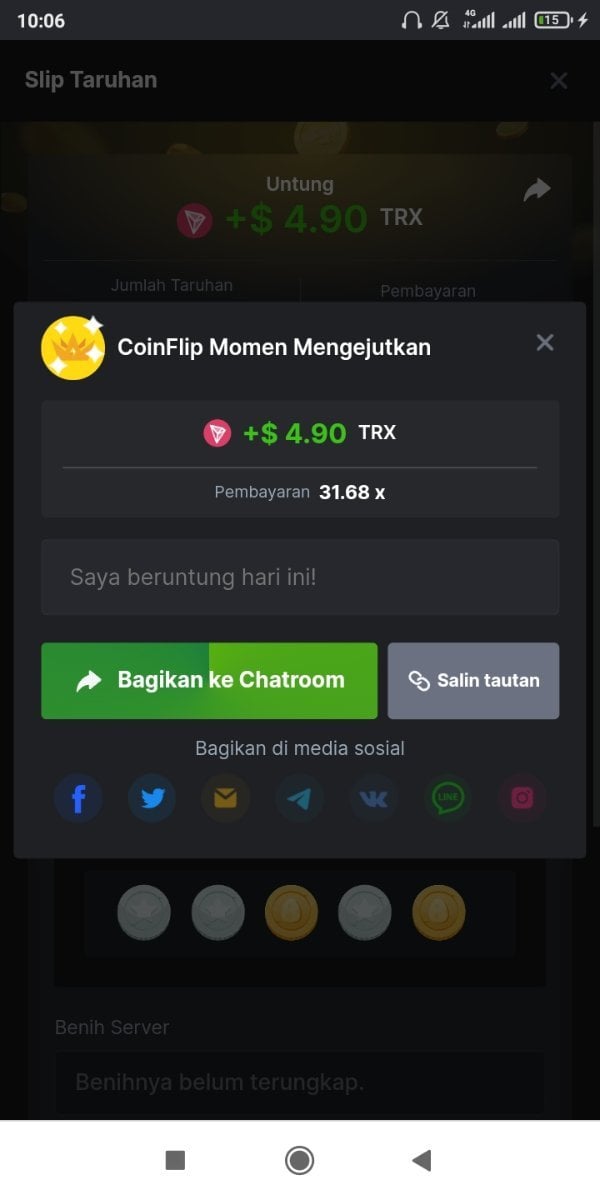Share via email icon
Screen dimensions: 600x1200
pos(226,798)
